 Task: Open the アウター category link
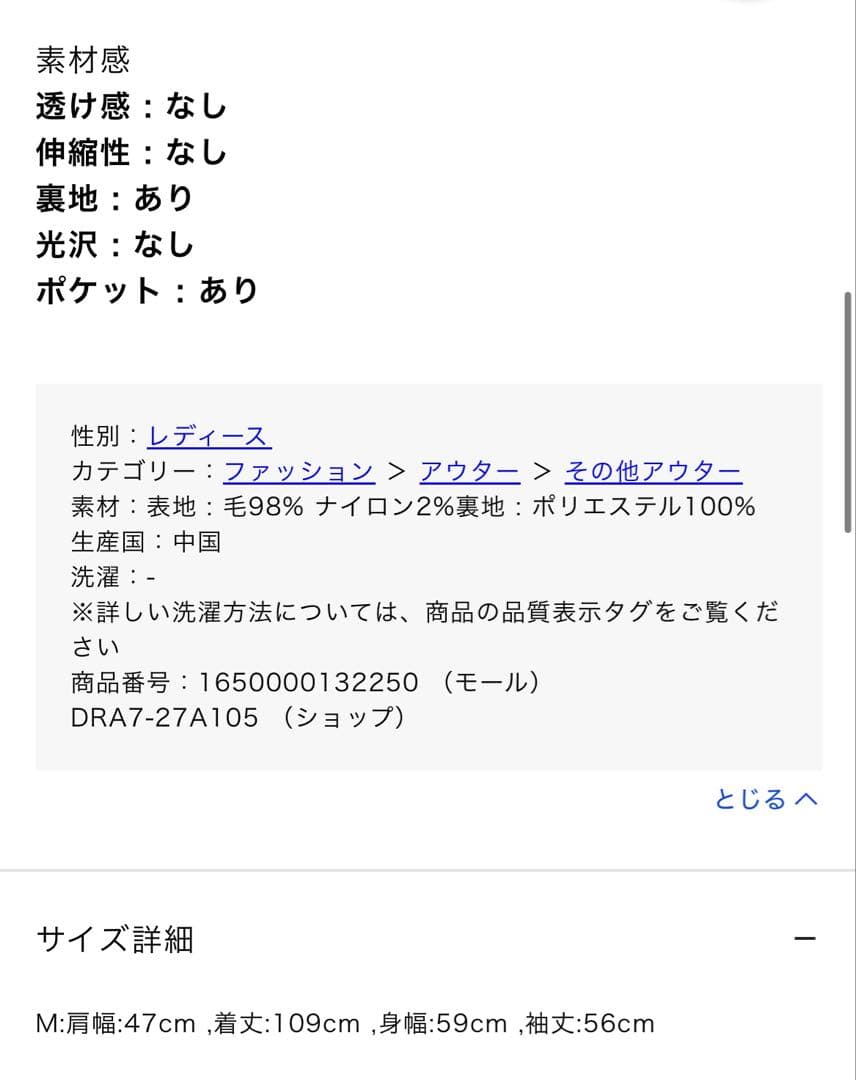pos(470,471)
